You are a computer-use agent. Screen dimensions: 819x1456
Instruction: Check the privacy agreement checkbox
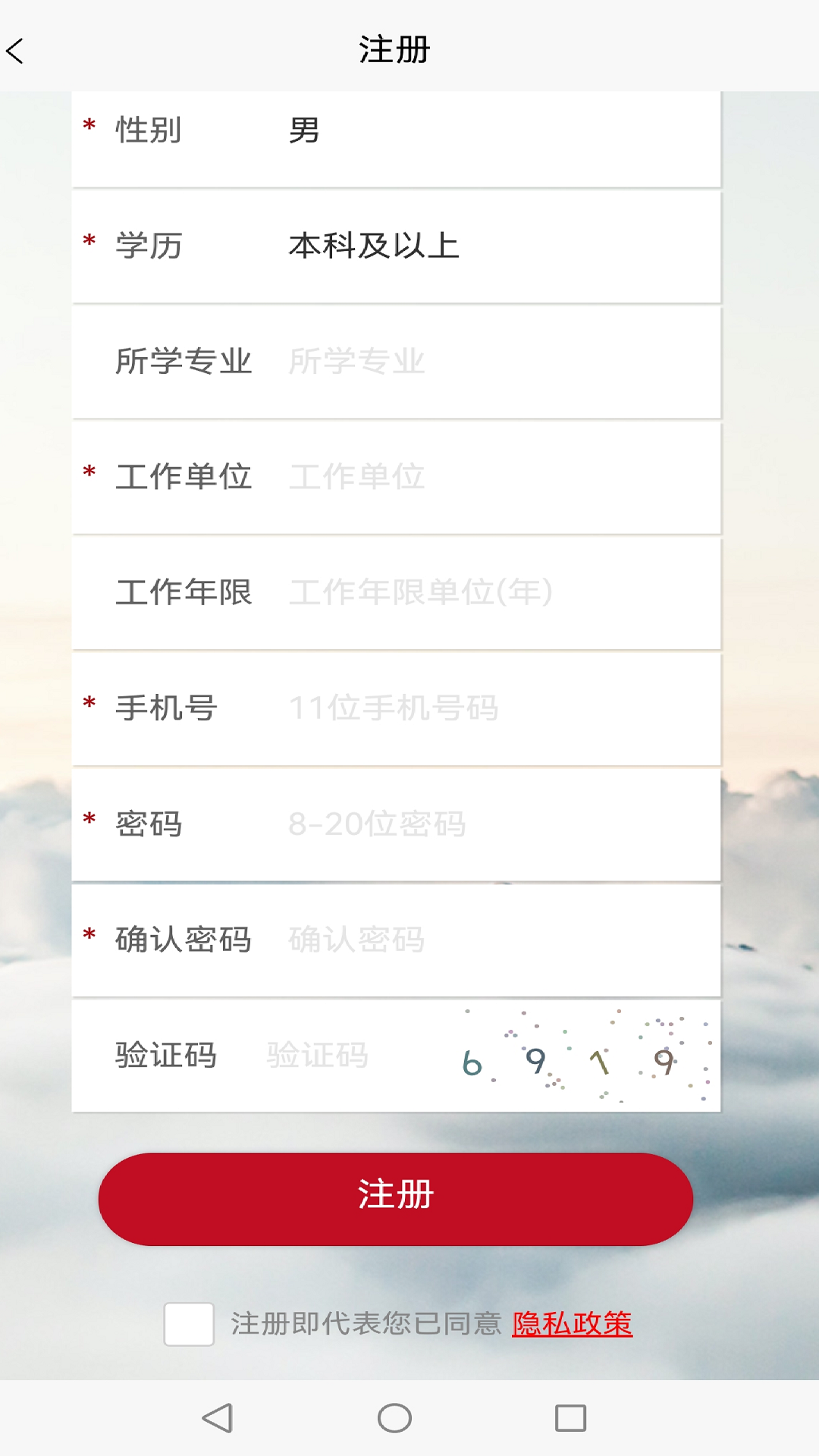[x=189, y=1324]
